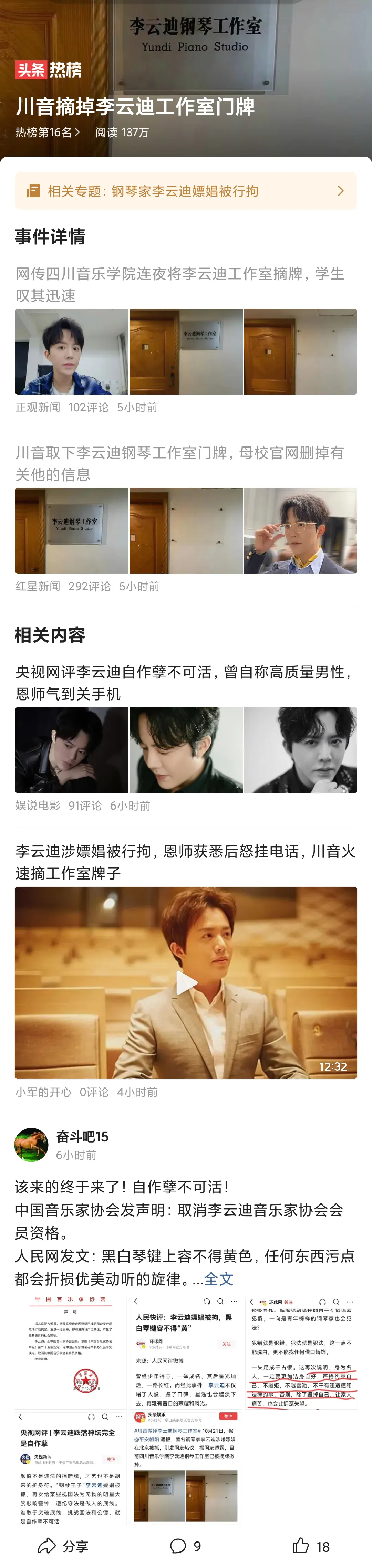The height and width of the screenshot is (1568, 372).
Task: Play the 12:32 video from 小军的开心
Action: (x=186, y=982)
